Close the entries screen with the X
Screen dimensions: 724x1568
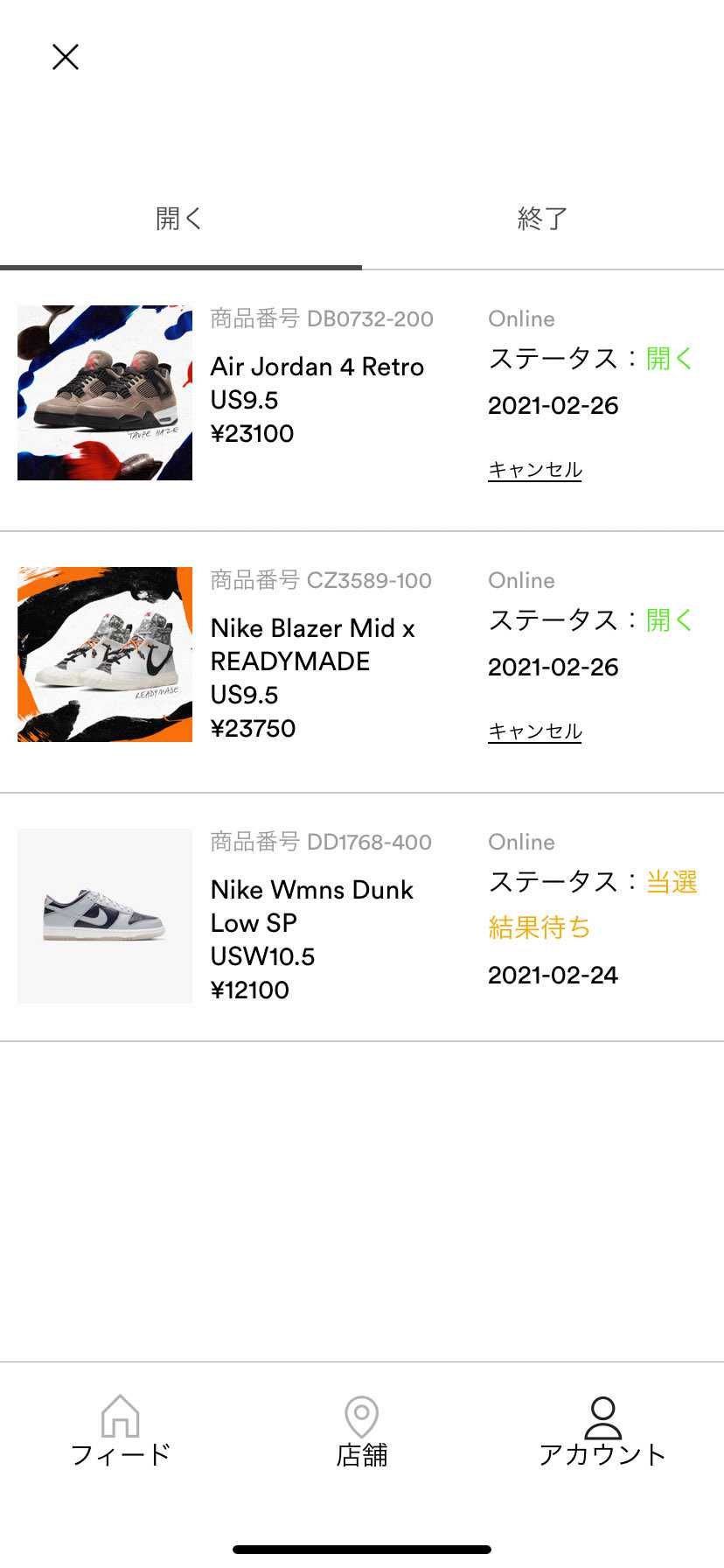tap(66, 57)
